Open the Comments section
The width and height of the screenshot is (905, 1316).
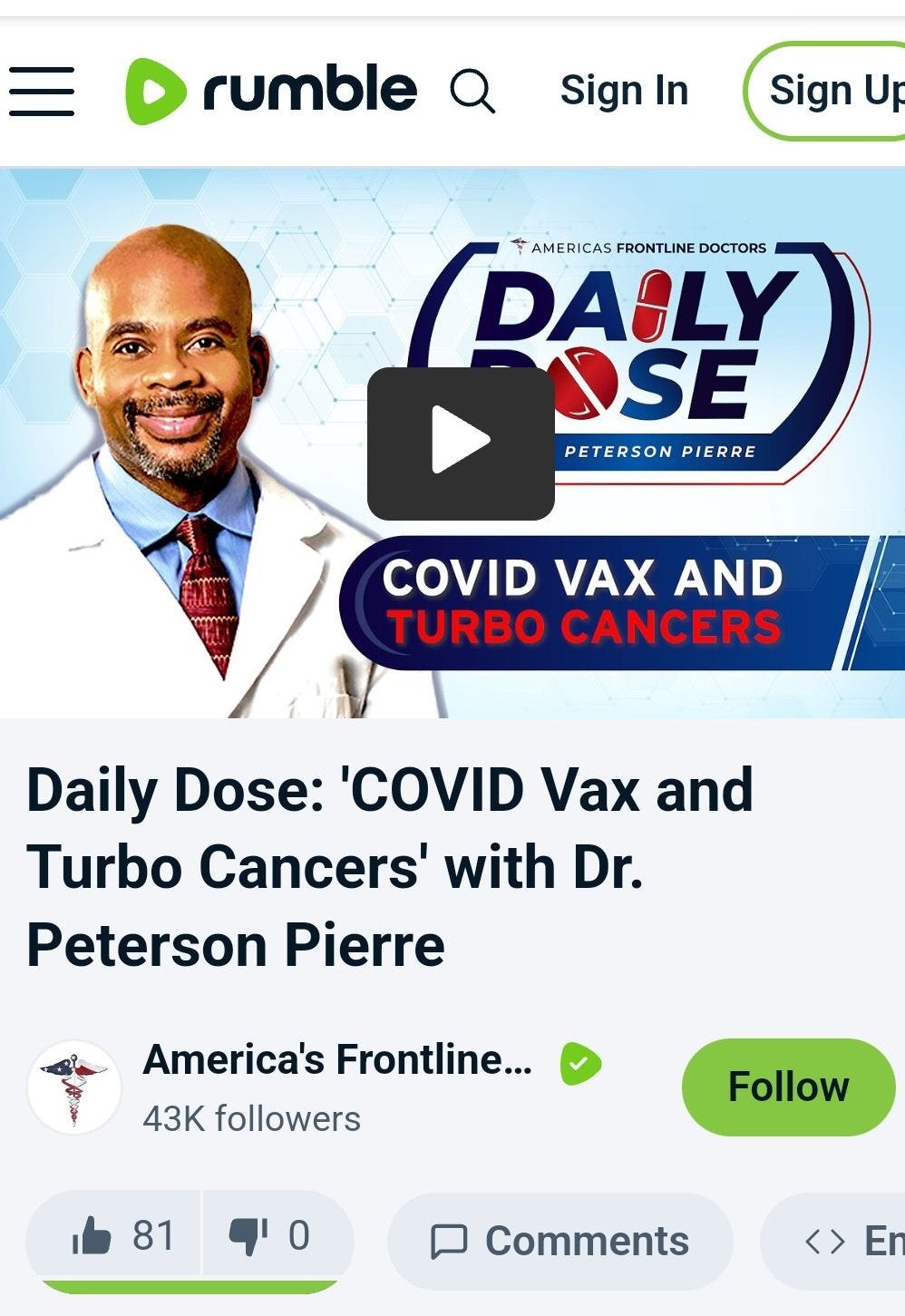point(560,1241)
